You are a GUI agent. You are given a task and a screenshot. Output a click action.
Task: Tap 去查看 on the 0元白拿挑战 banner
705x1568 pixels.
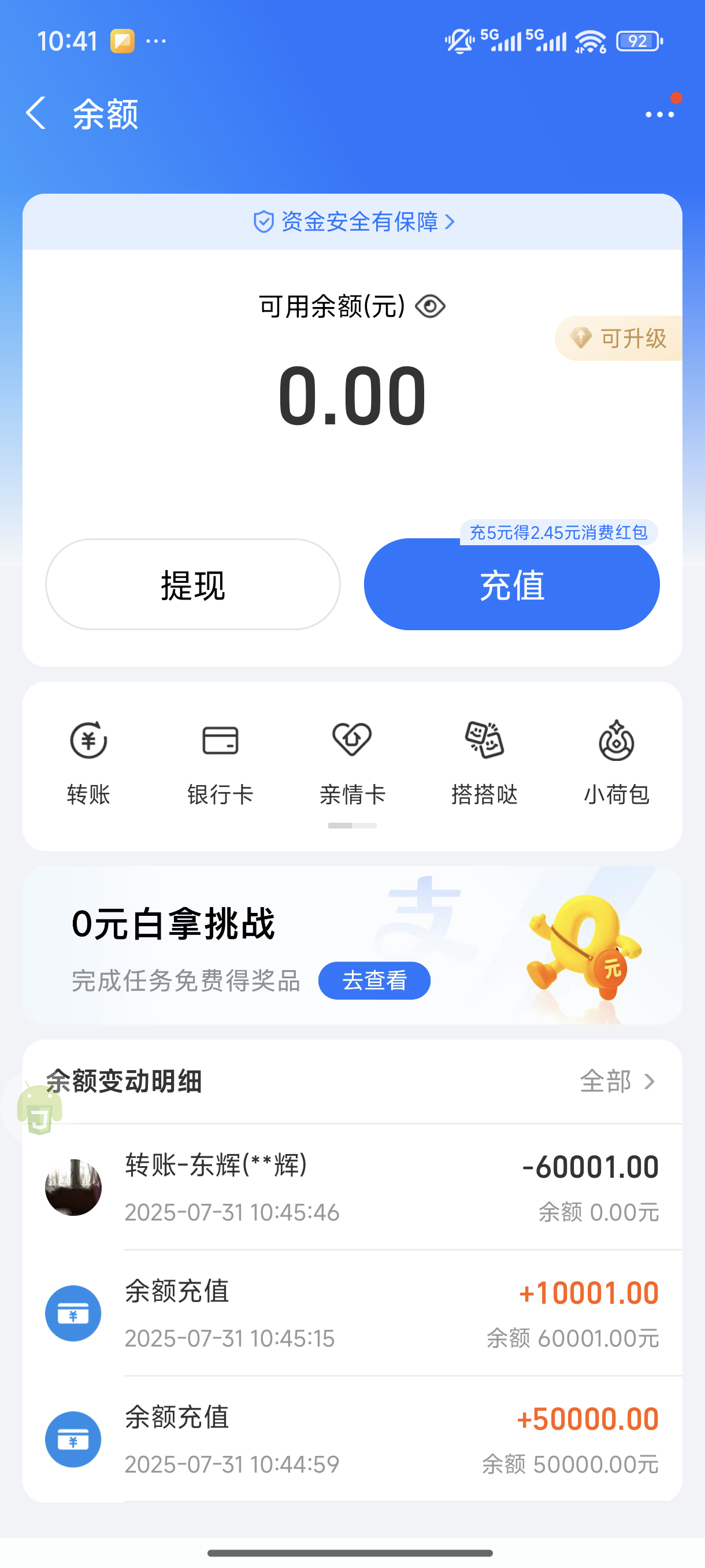click(374, 981)
